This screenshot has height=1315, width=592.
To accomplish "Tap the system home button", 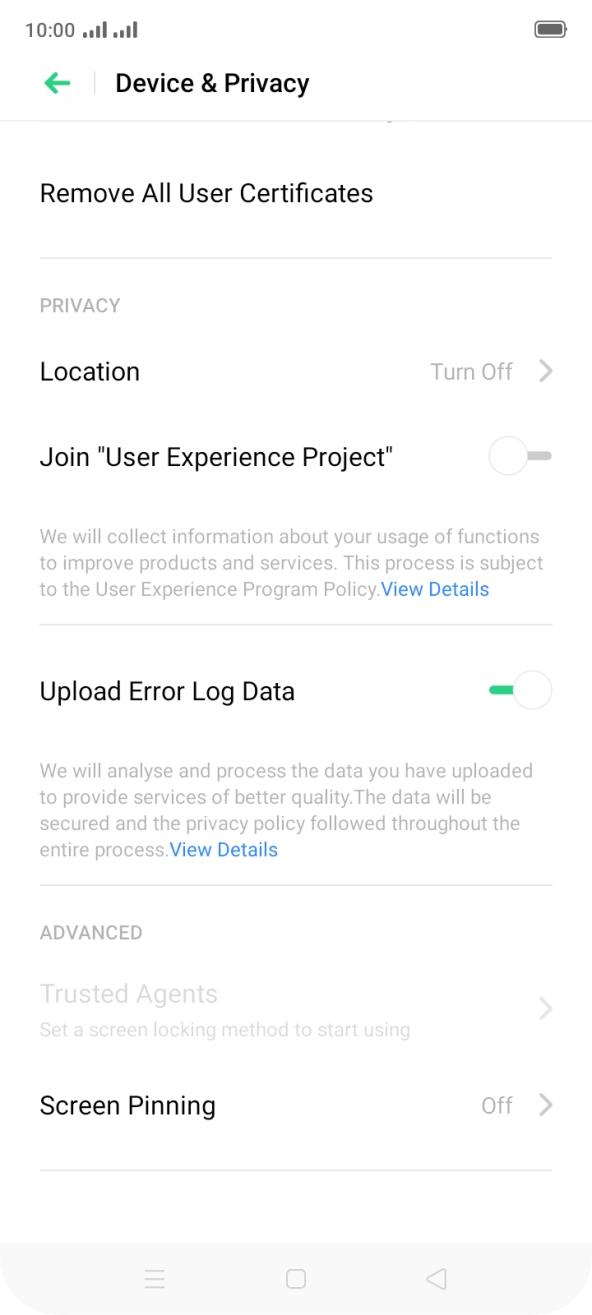I will 296,1279.
